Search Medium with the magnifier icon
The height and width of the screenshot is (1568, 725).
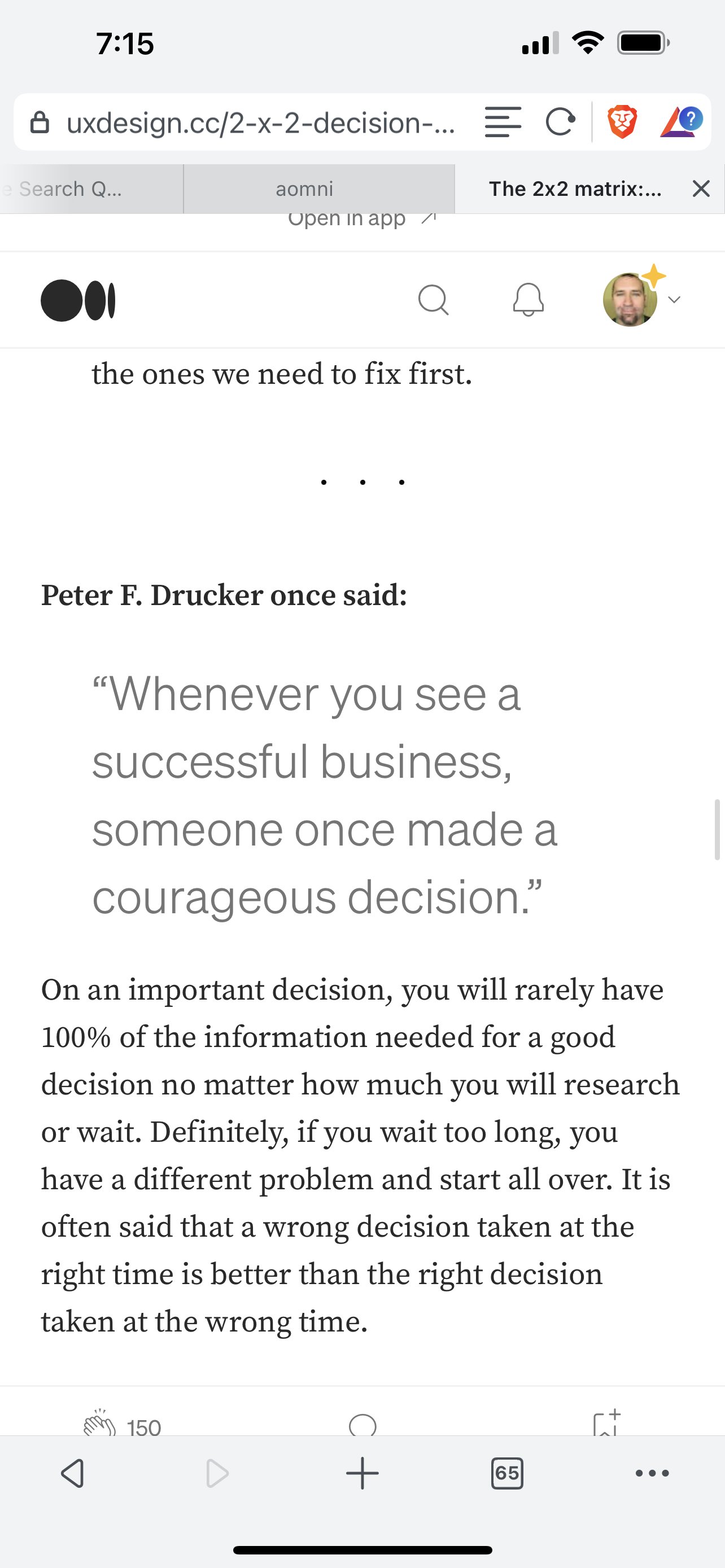coord(434,300)
